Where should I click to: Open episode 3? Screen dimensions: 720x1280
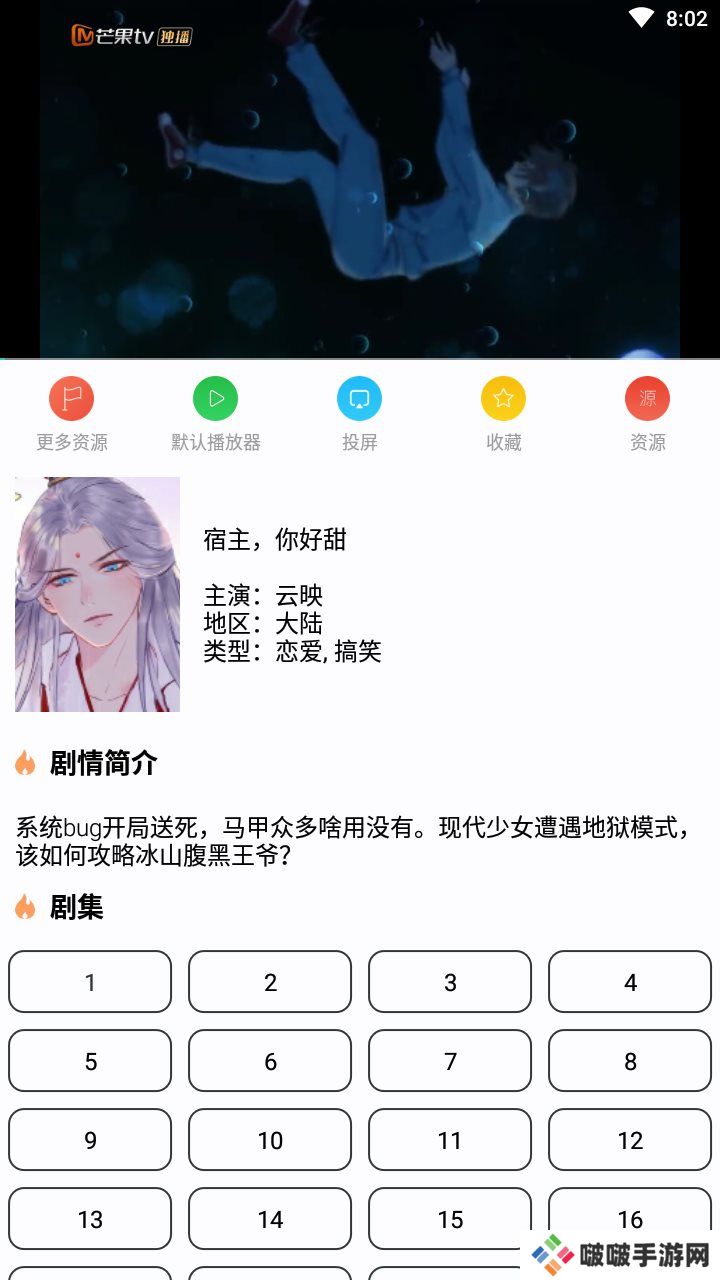click(450, 982)
